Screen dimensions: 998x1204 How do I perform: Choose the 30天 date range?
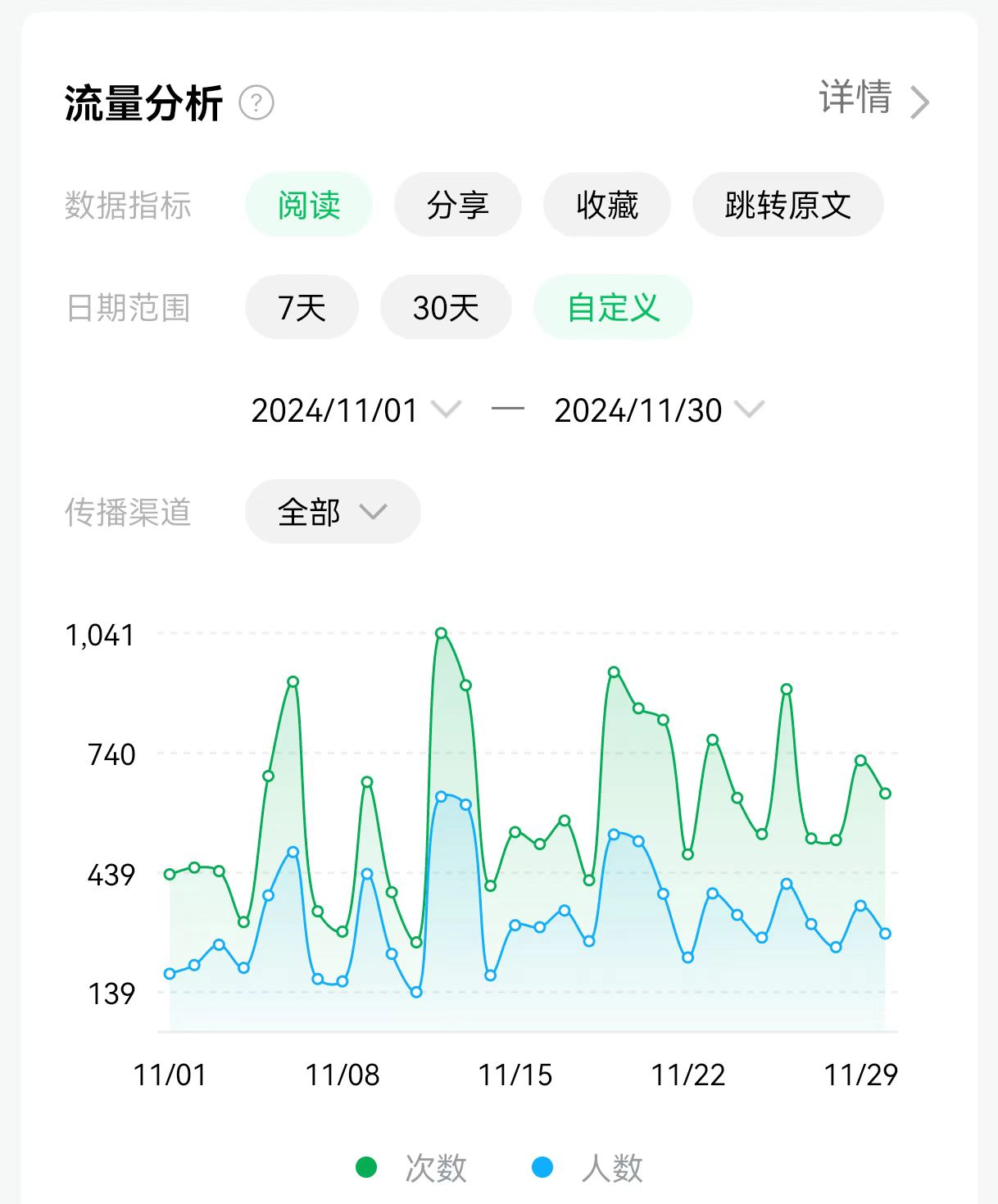coord(446,308)
